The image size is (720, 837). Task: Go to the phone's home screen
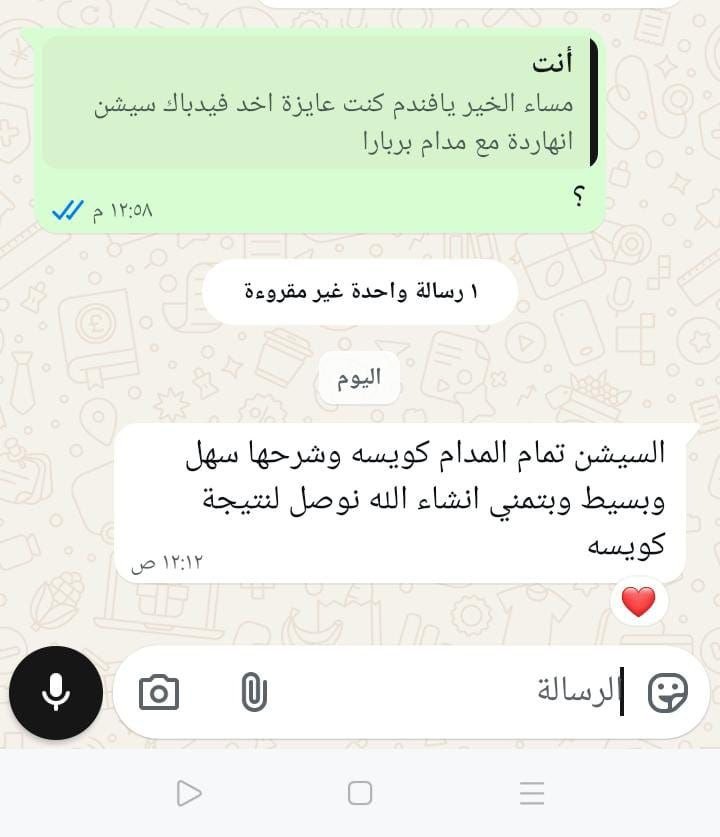(x=360, y=793)
